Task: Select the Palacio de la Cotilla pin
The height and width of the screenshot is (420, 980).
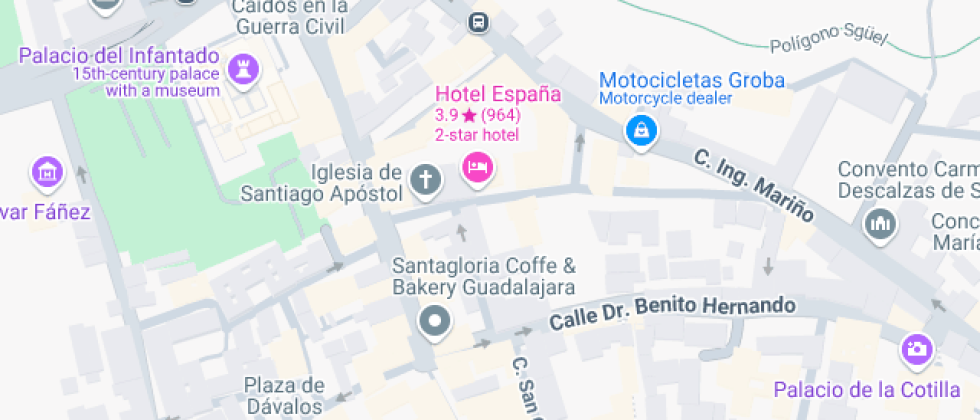Action: click(x=914, y=348)
